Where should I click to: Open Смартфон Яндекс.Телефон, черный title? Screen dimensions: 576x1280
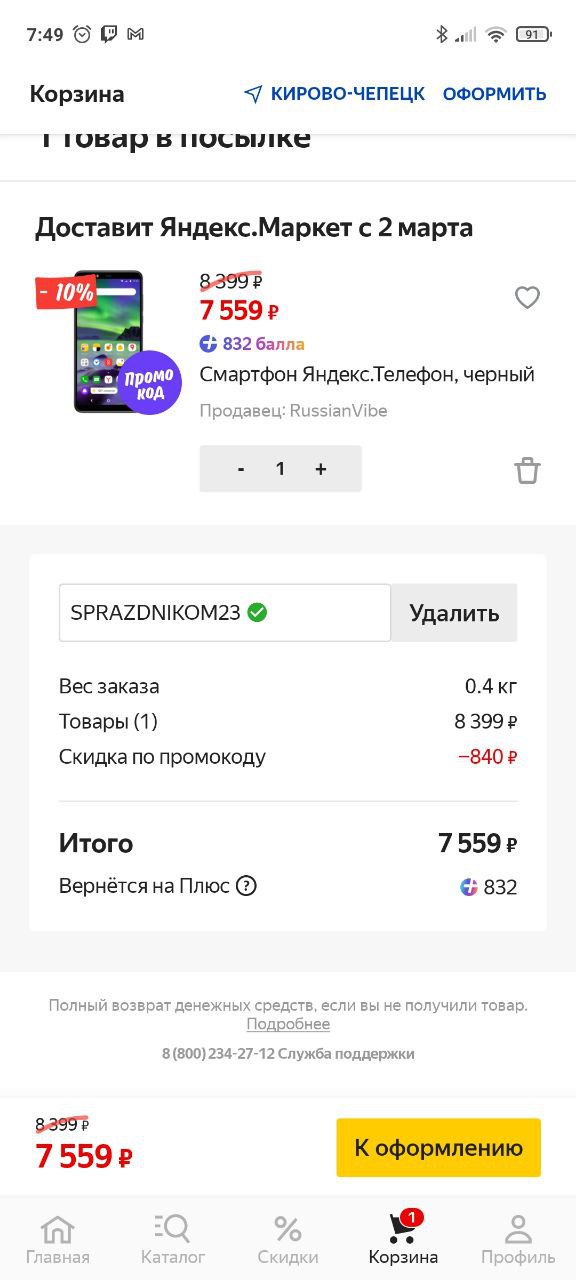tap(367, 374)
